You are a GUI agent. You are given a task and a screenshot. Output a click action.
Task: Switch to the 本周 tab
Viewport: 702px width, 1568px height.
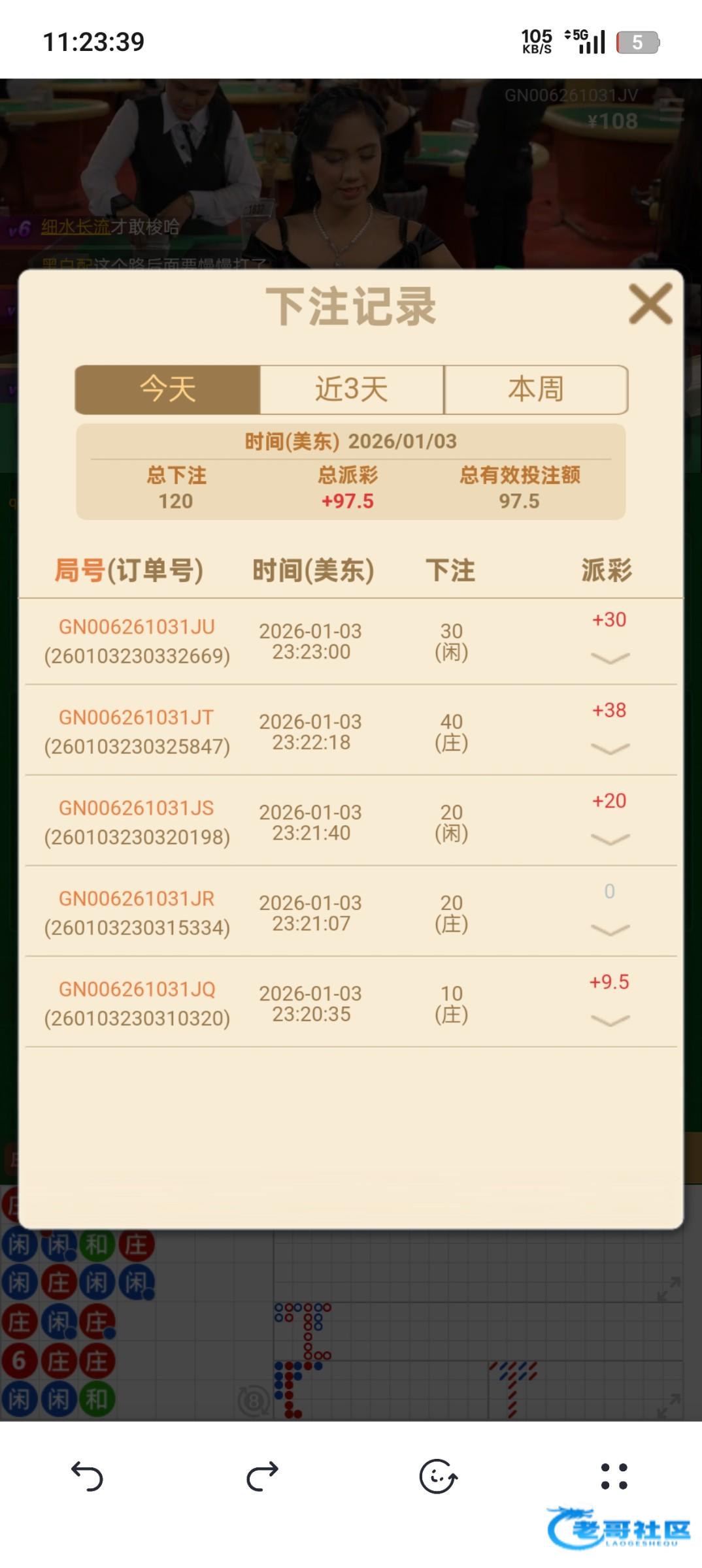tap(536, 389)
